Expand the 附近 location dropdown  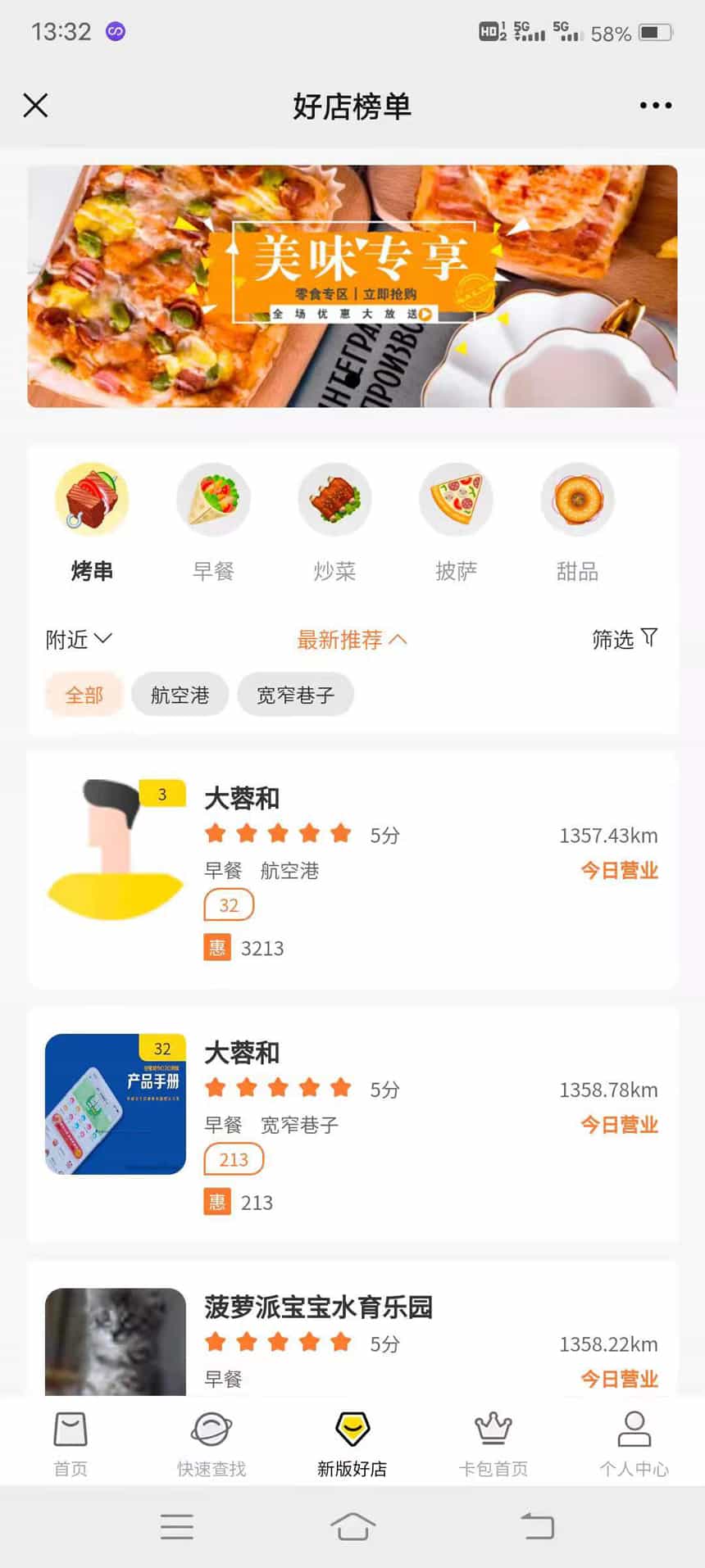pyautogui.click(x=79, y=639)
